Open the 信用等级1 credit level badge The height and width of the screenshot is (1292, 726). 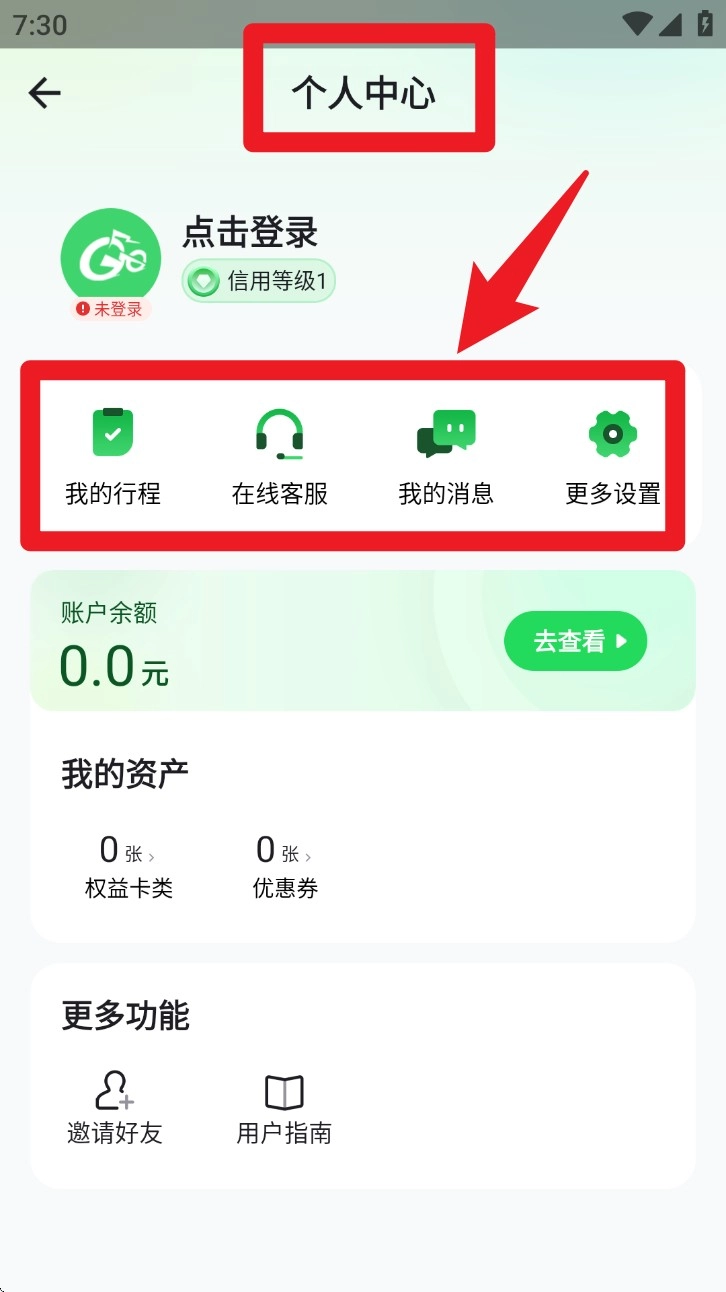[x=259, y=282]
